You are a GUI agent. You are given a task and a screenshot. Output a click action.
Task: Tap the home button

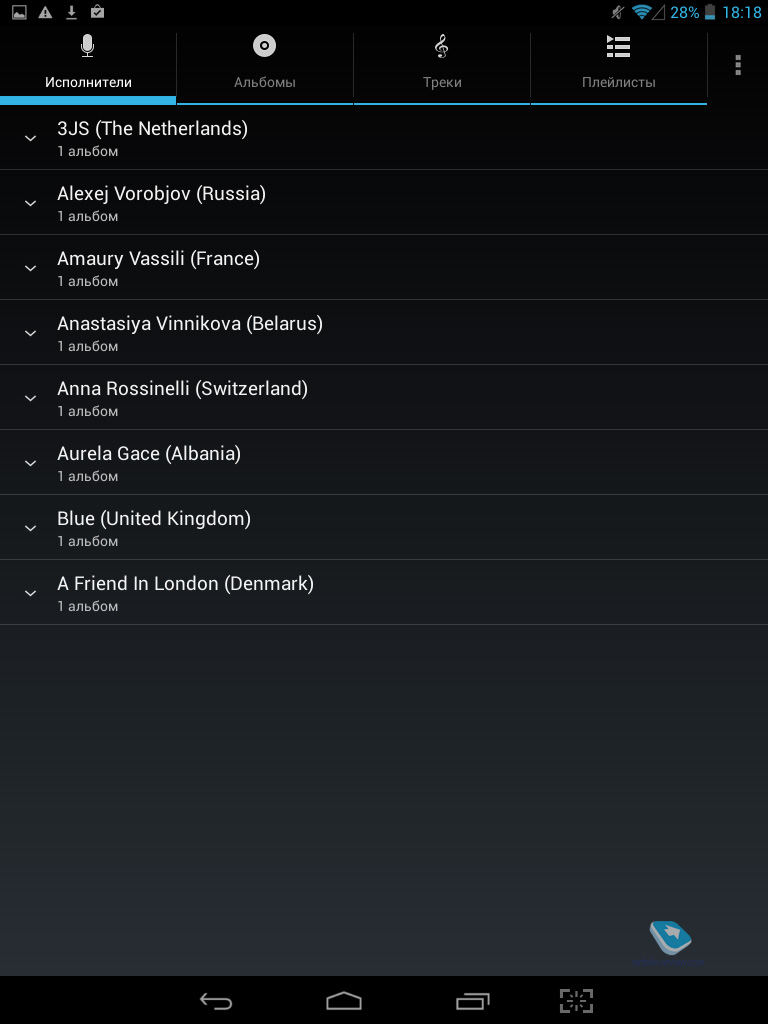pyautogui.click(x=343, y=1000)
